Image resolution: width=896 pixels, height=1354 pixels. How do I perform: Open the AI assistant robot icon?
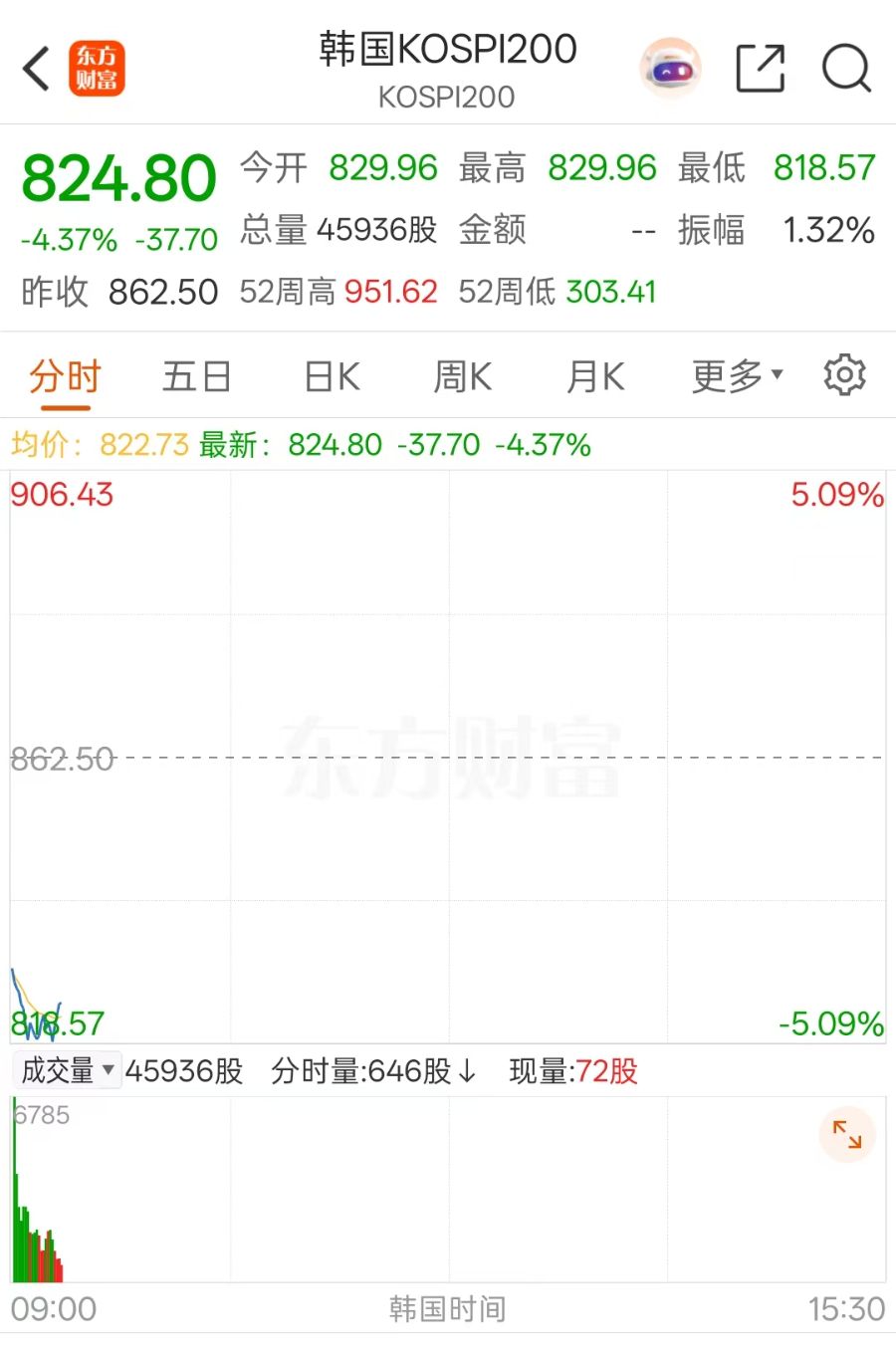click(x=670, y=69)
